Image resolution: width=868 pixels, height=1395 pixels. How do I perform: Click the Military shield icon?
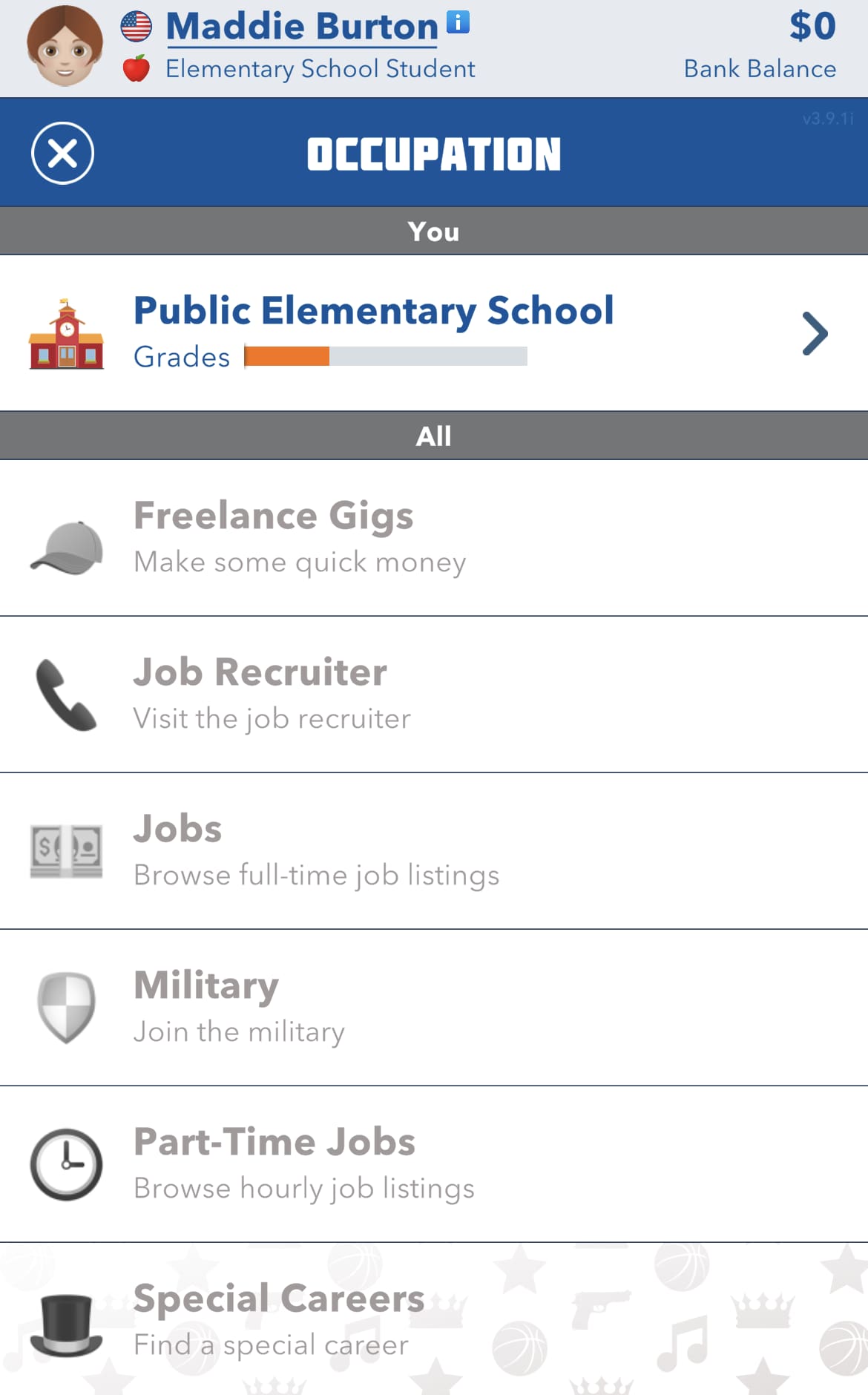(65, 1008)
